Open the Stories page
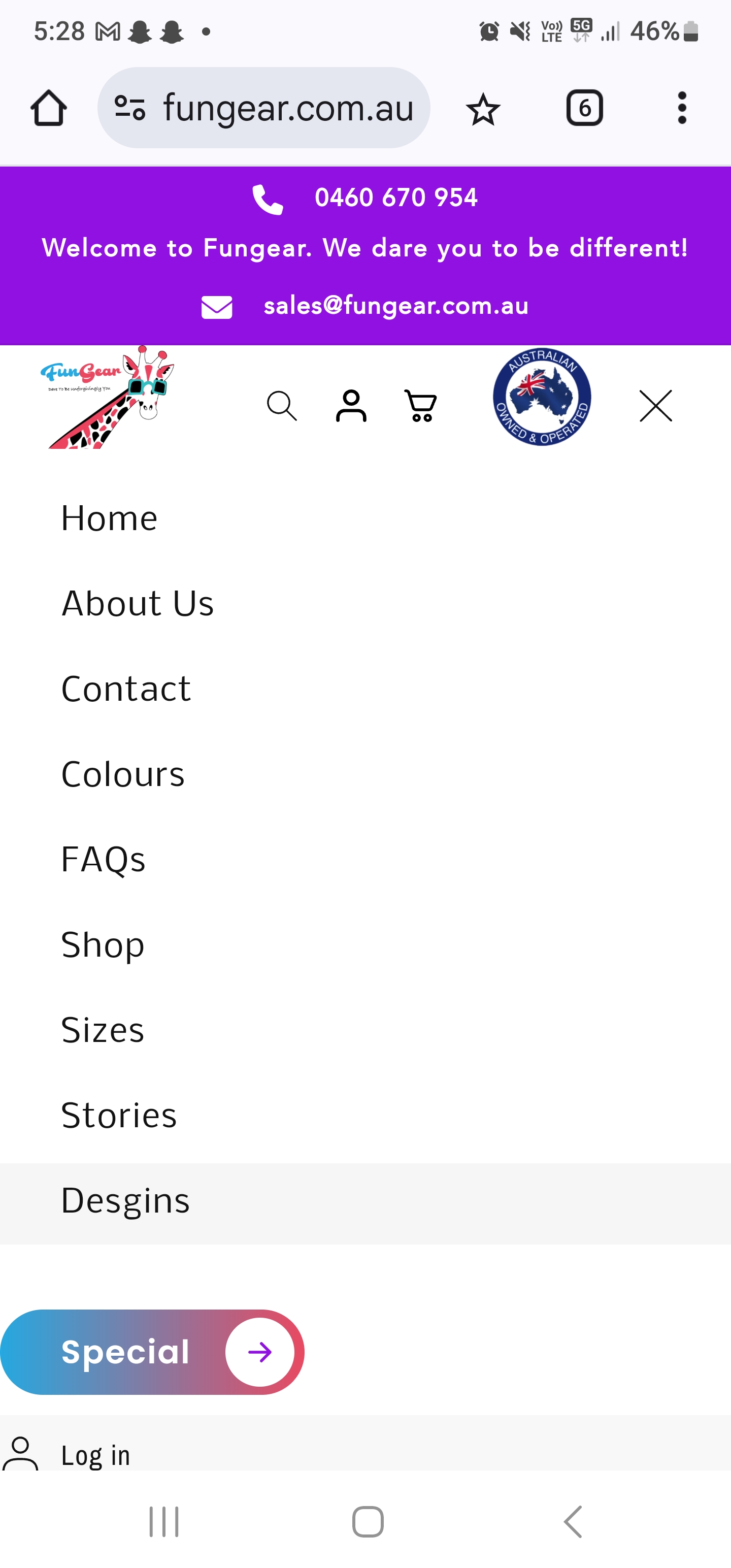The image size is (731, 1568). click(x=119, y=1115)
